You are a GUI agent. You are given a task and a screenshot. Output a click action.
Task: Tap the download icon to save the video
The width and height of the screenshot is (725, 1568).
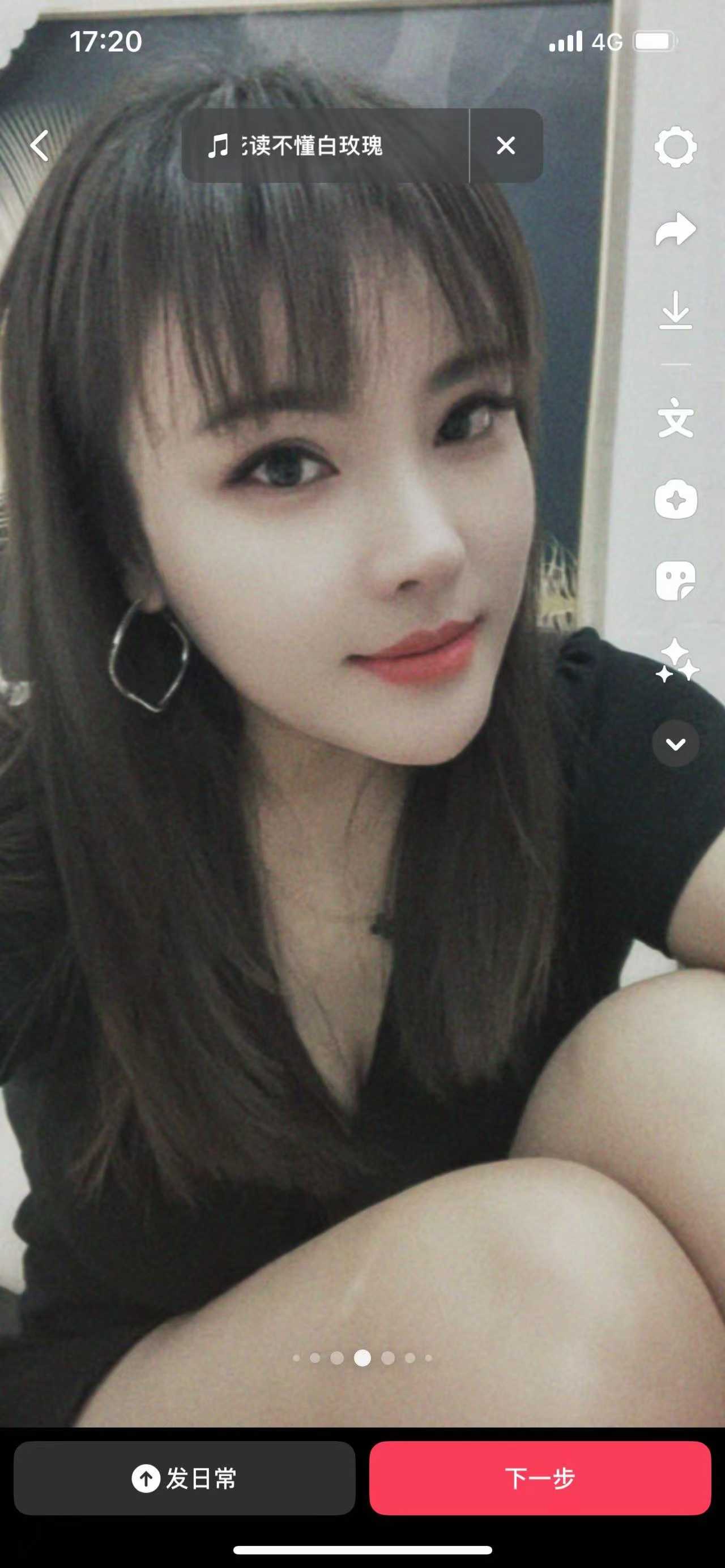(676, 310)
